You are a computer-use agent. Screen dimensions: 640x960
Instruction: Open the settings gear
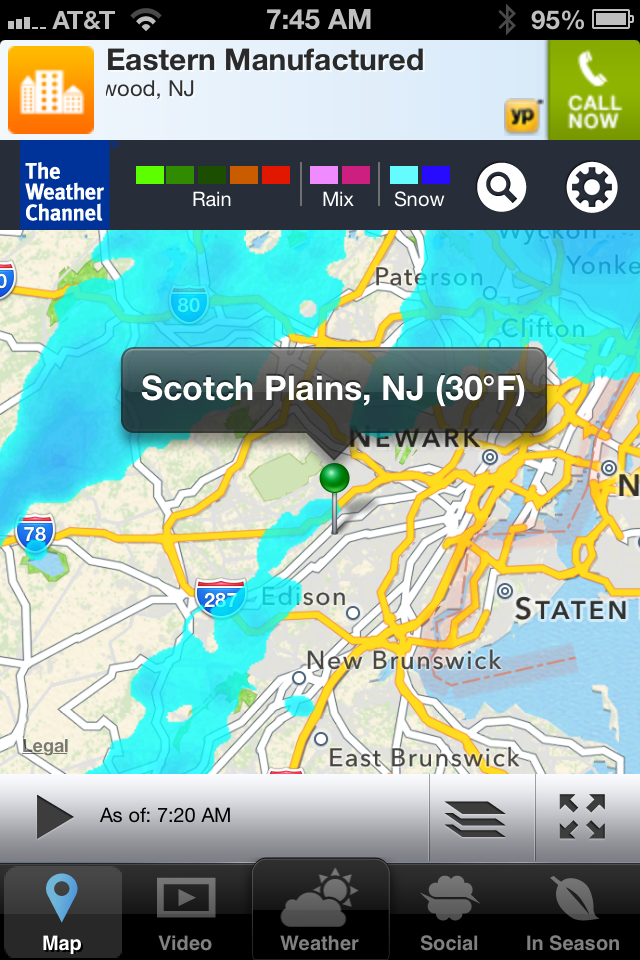(592, 187)
